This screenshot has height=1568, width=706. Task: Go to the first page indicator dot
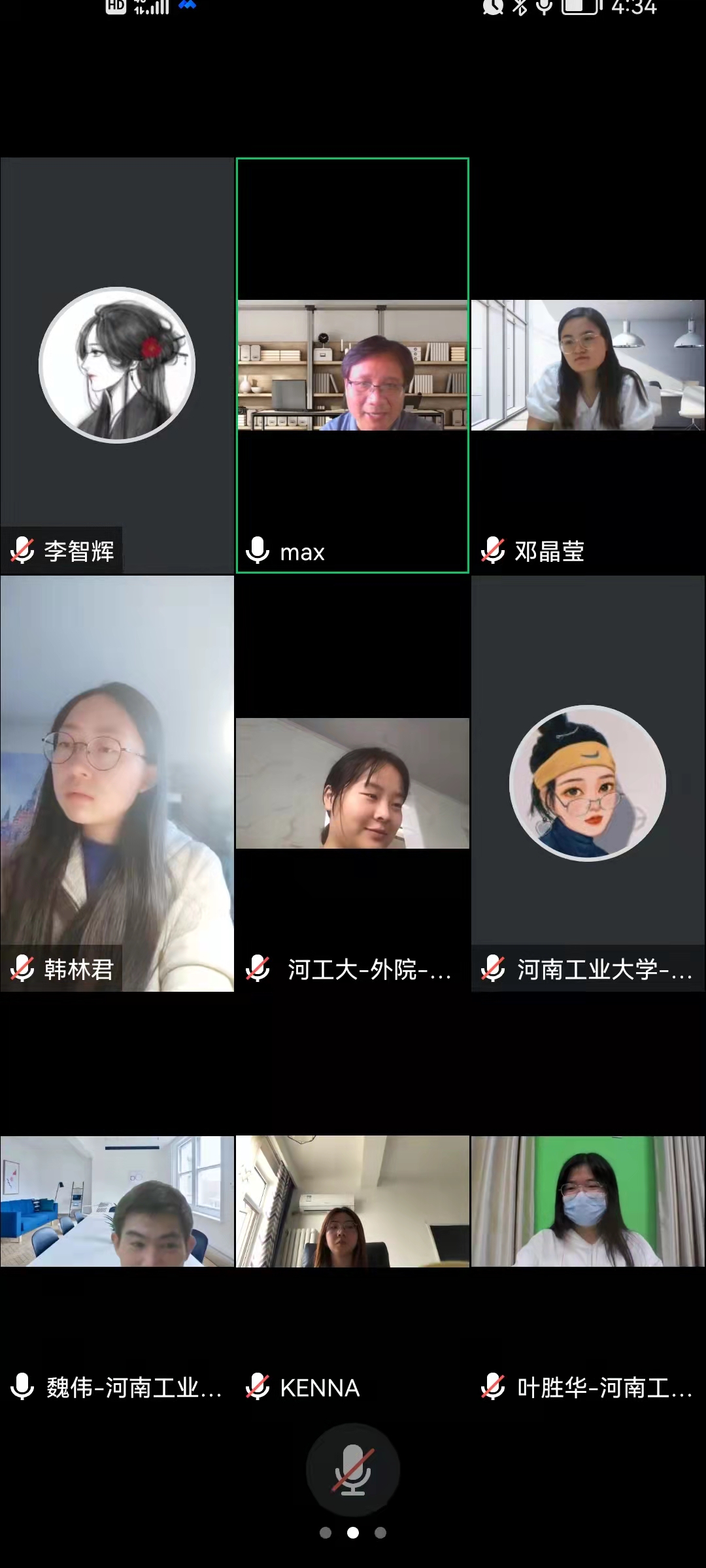[326, 1533]
